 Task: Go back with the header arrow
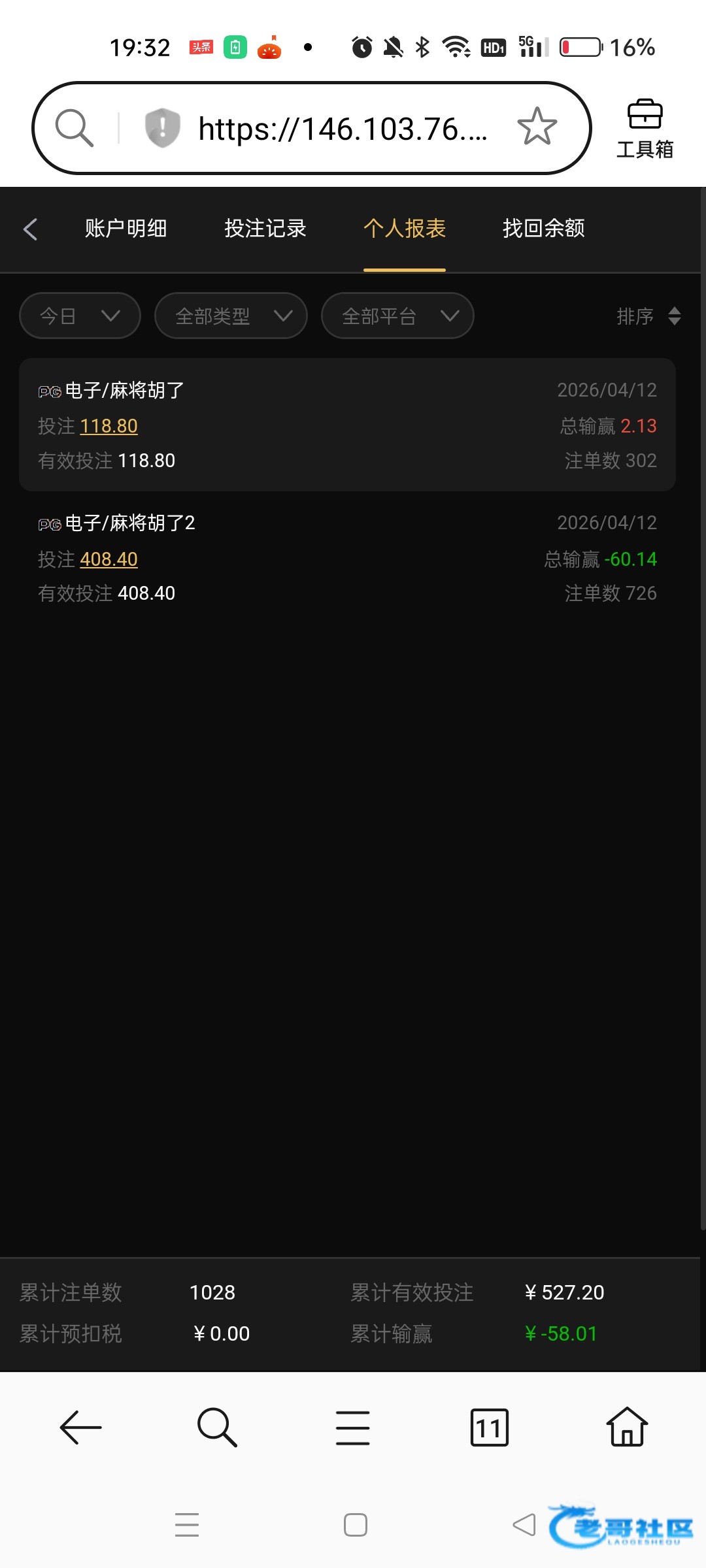tap(30, 229)
